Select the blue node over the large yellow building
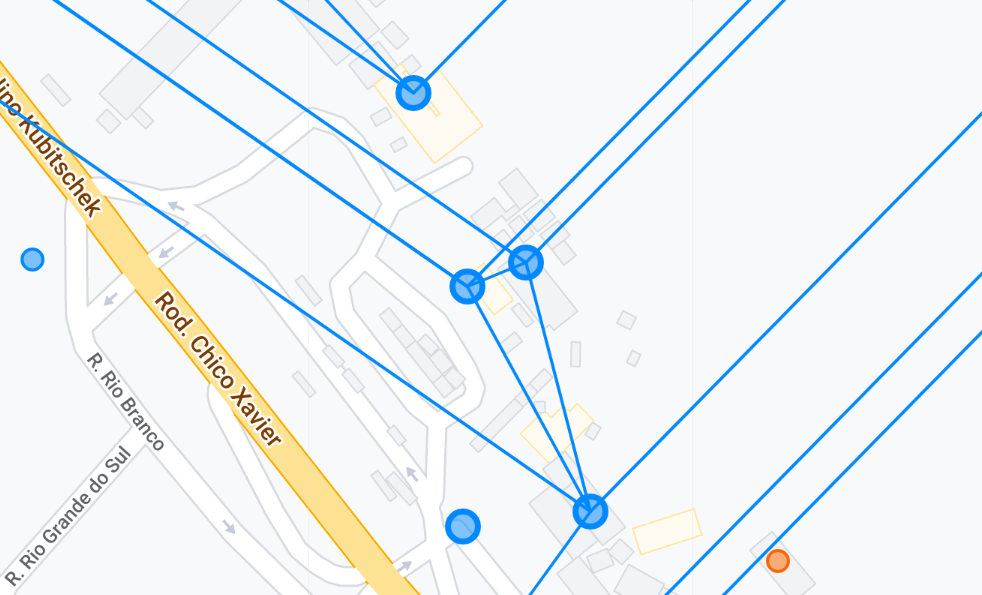Screen dimensions: 982x595 (413, 93)
